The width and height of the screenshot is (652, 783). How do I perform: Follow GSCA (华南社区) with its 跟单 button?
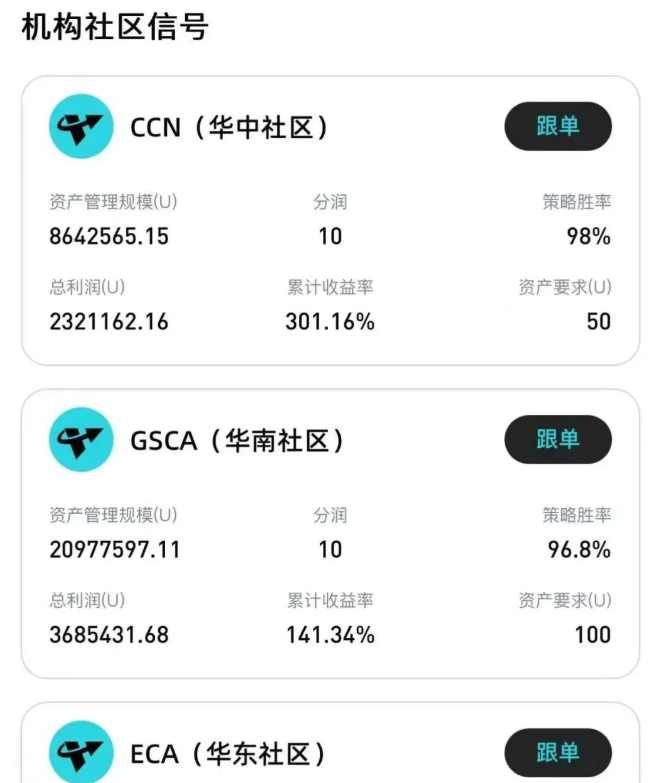[x=557, y=439]
